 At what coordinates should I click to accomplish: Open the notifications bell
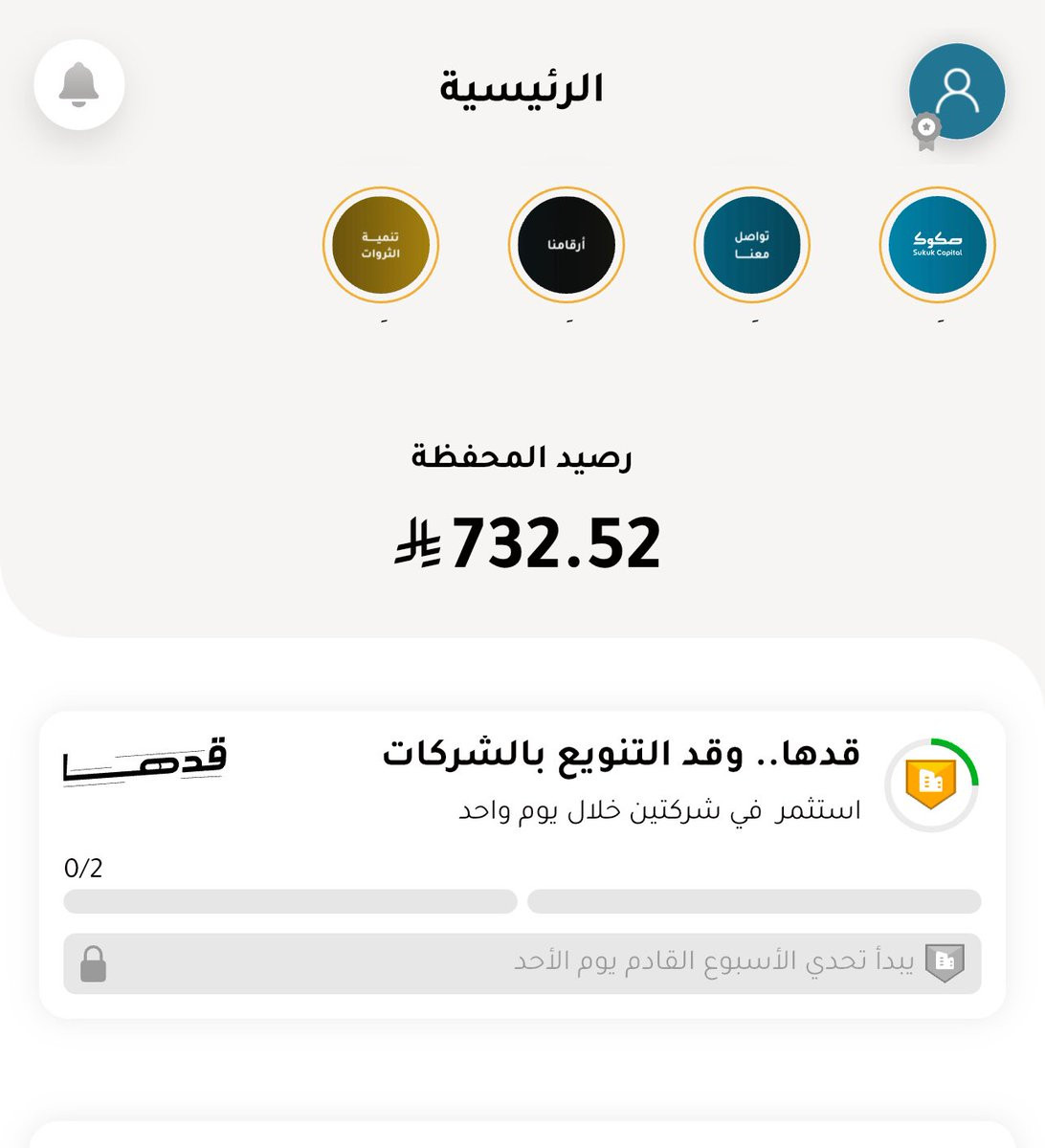tap(79, 85)
